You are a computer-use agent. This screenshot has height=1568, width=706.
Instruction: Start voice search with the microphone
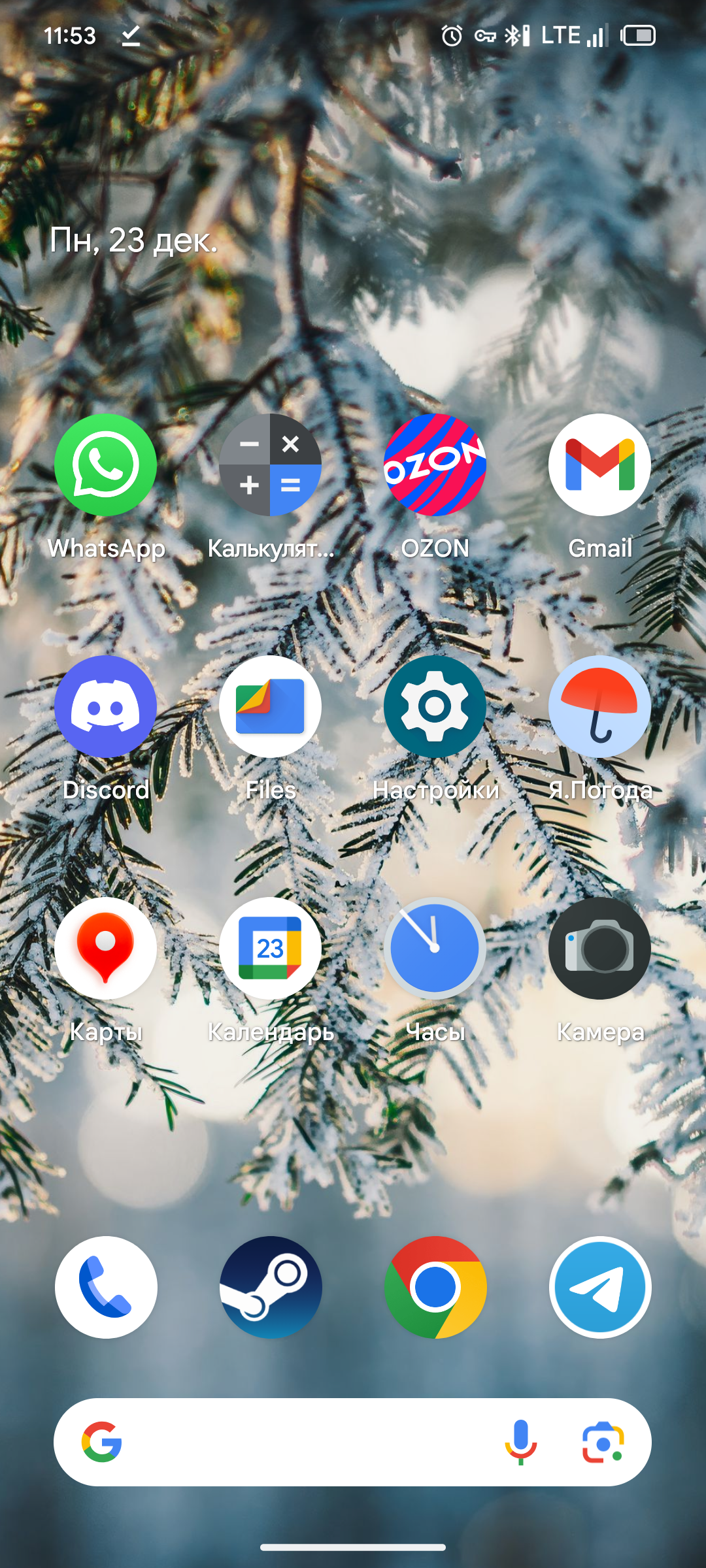pyautogui.click(x=520, y=1442)
